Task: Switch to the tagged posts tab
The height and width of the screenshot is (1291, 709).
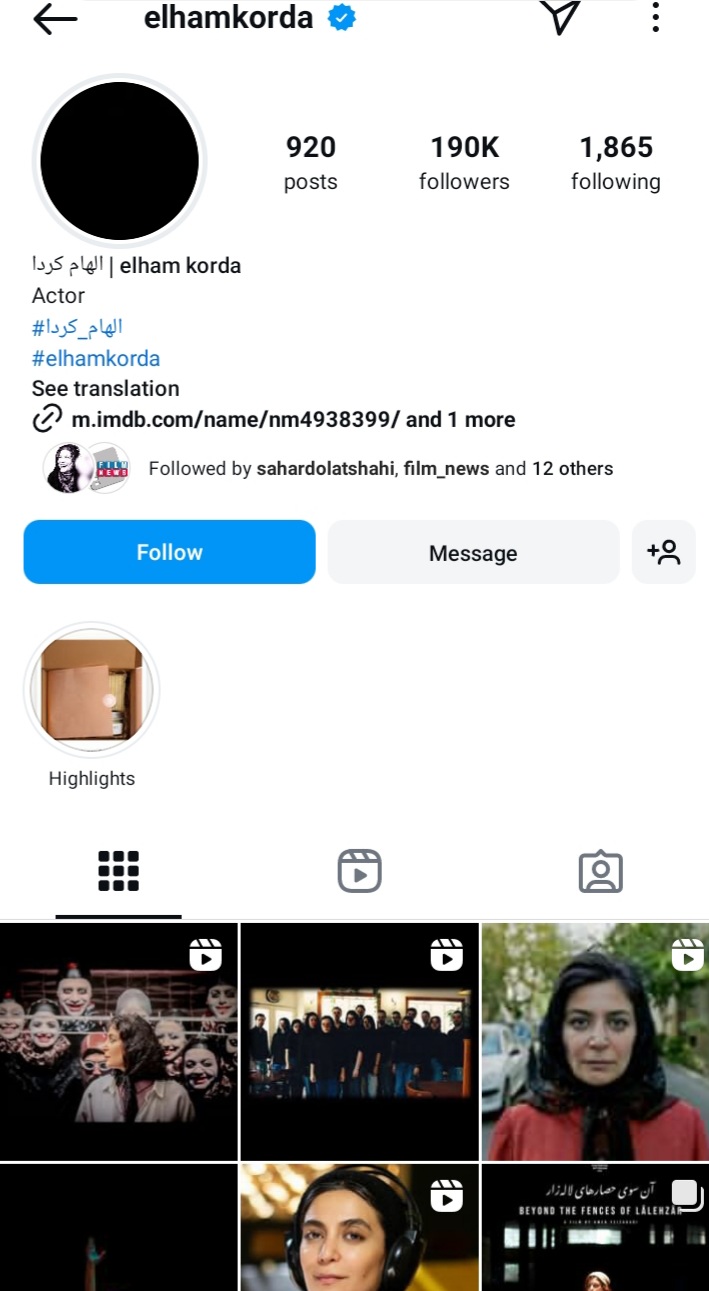Action: (x=600, y=871)
